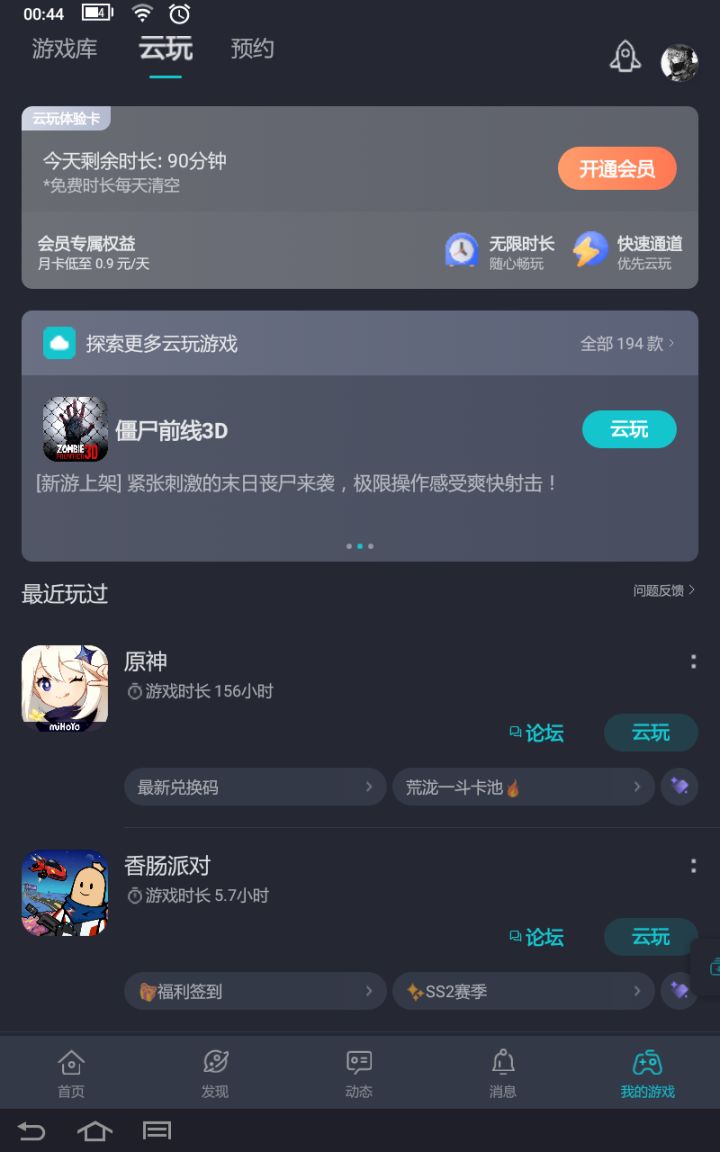Image resolution: width=720 pixels, height=1152 pixels.
Task: Tap the purple gamepad icon next to 荒泷一斗卡池
Action: point(682,787)
